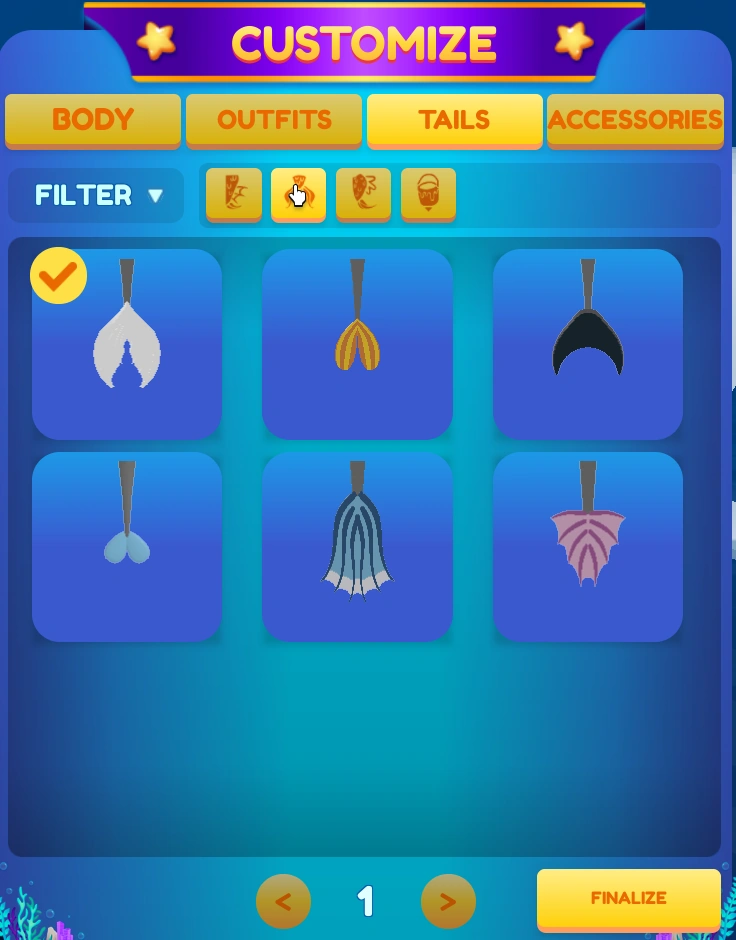This screenshot has width=736, height=940.
Task: Tap the fourth filter icon with the bucket shape
Action: (x=428, y=193)
